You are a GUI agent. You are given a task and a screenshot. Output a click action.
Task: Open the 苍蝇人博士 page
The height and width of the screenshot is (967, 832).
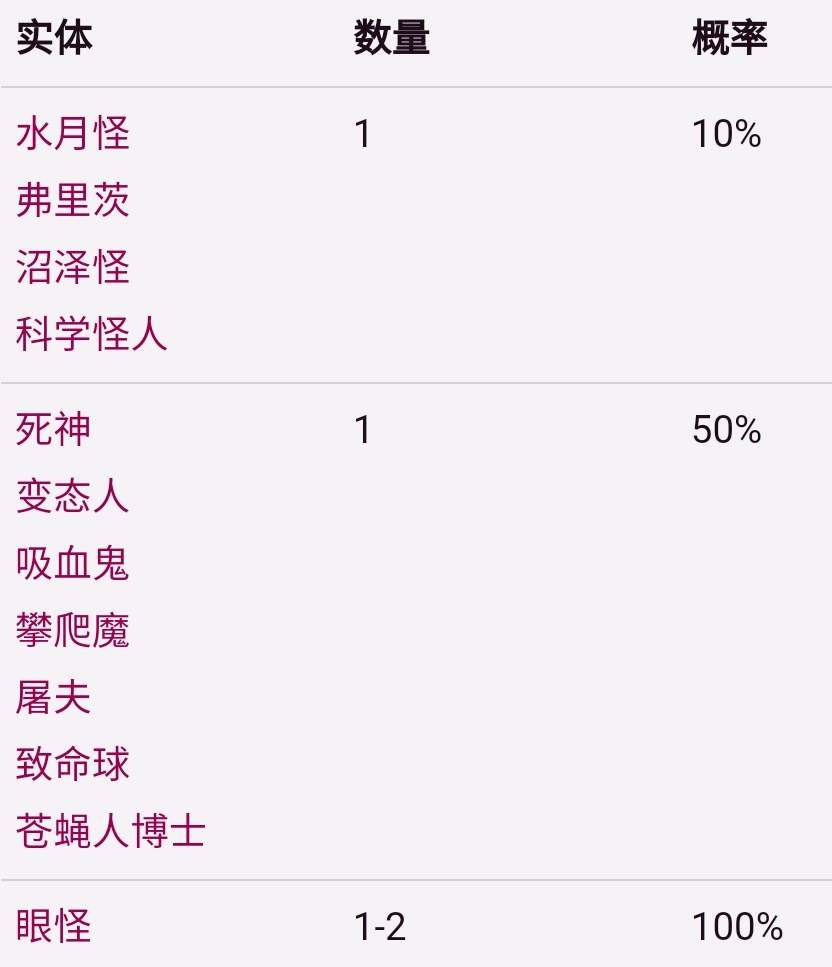coord(110,831)
